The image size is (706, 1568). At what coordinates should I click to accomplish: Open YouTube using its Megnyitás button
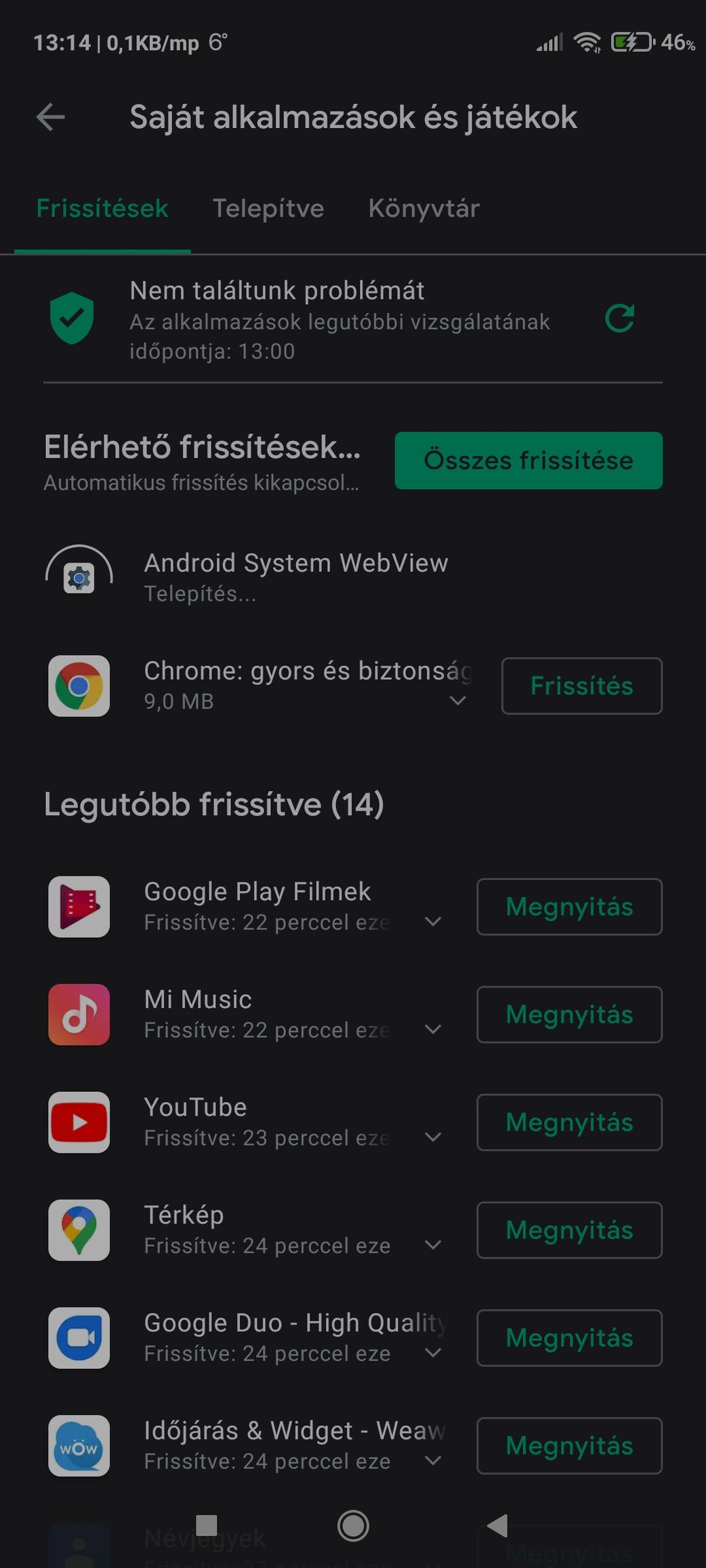click(570, 1122)
